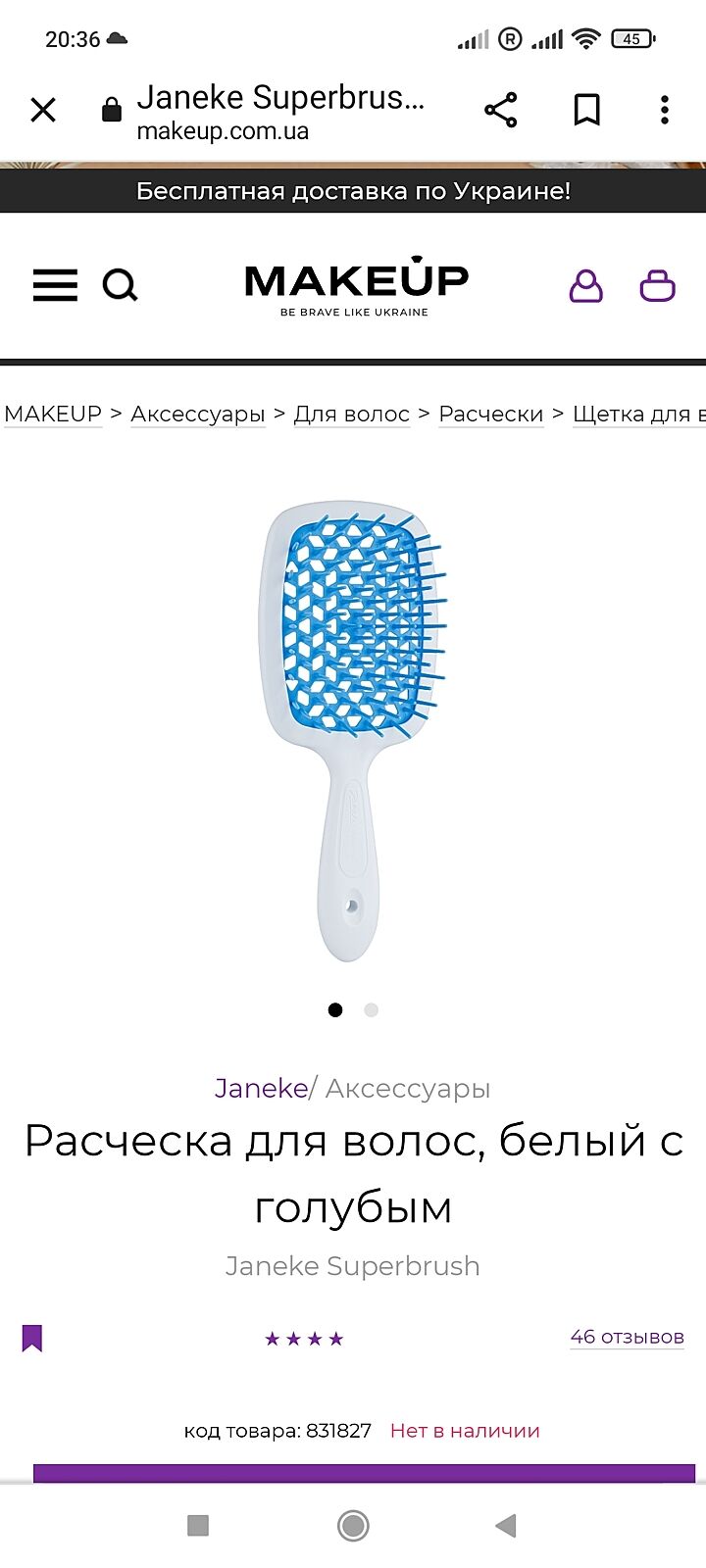Open the user account profile

click(586, 285)
